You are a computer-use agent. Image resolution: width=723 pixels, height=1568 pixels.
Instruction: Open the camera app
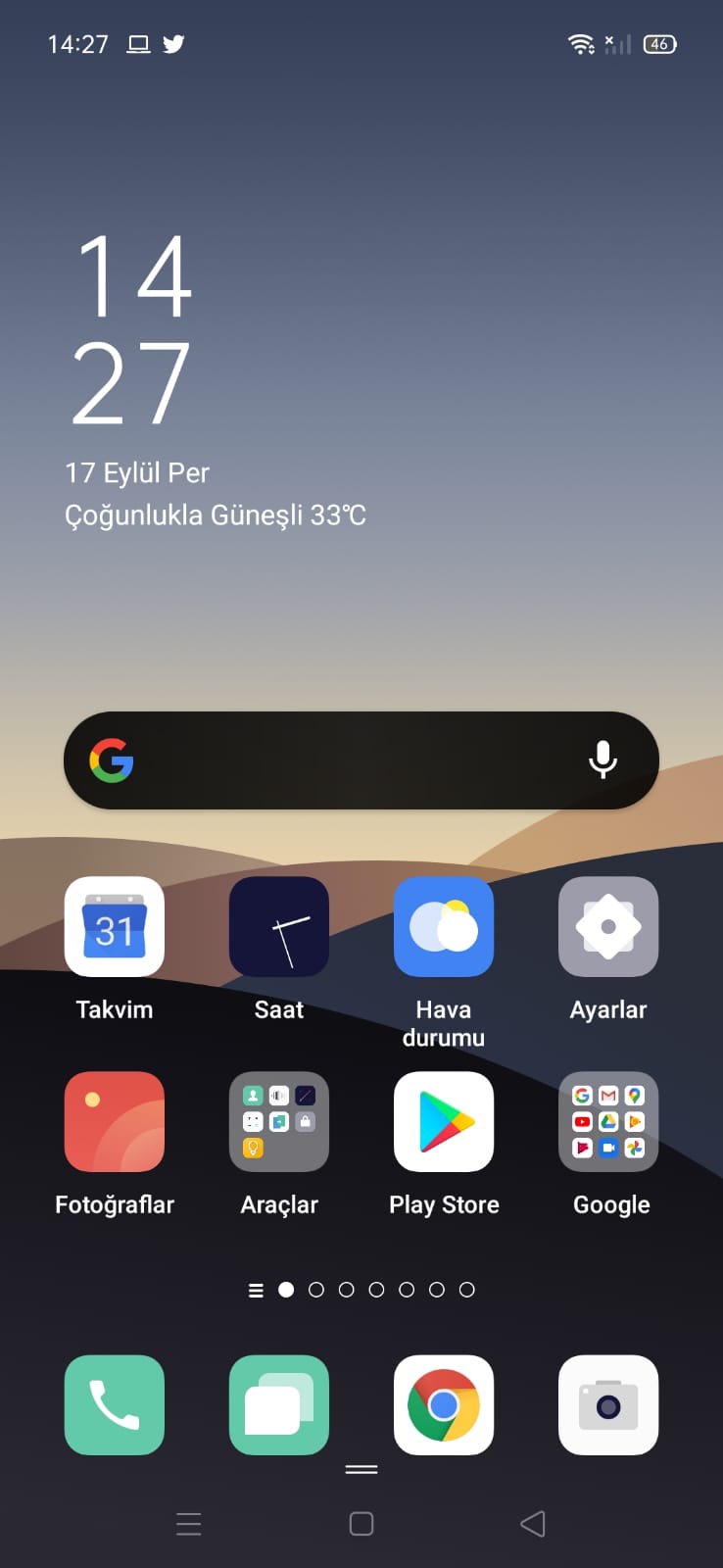[x=608, y=1404]
